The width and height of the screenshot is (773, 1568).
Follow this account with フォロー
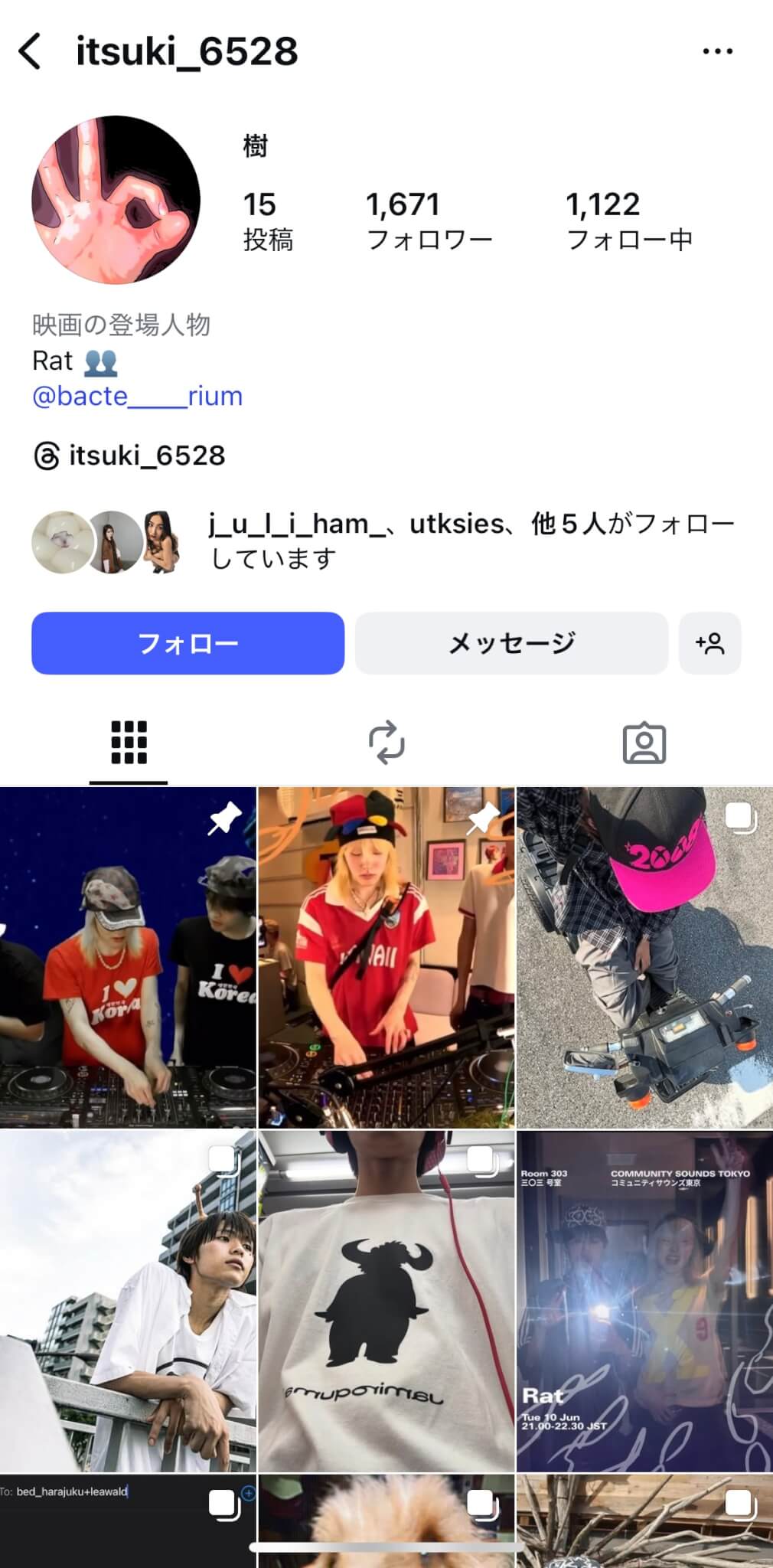tap(188, 643)
